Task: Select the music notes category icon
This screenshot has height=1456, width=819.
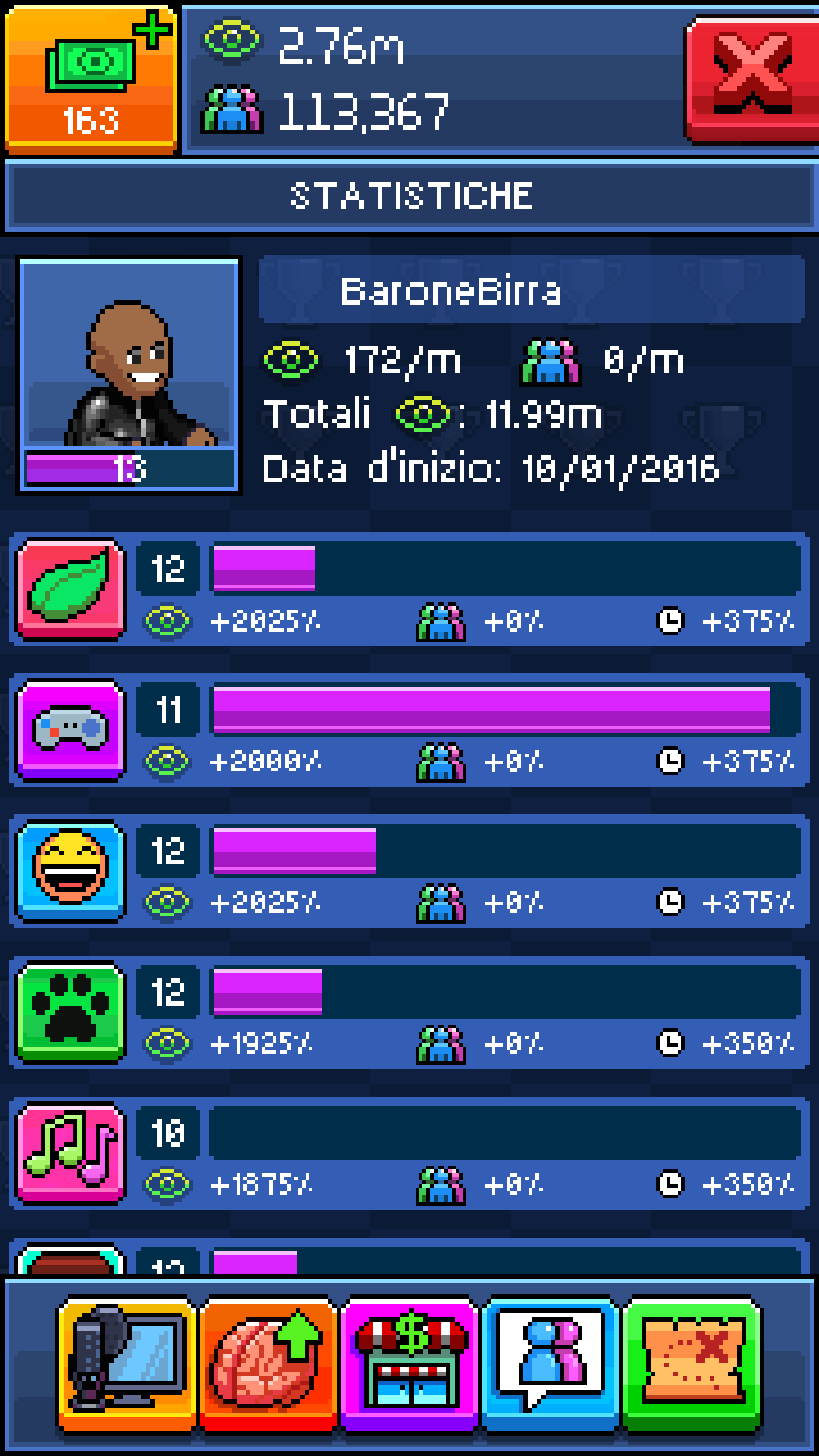Action: 71,1153
